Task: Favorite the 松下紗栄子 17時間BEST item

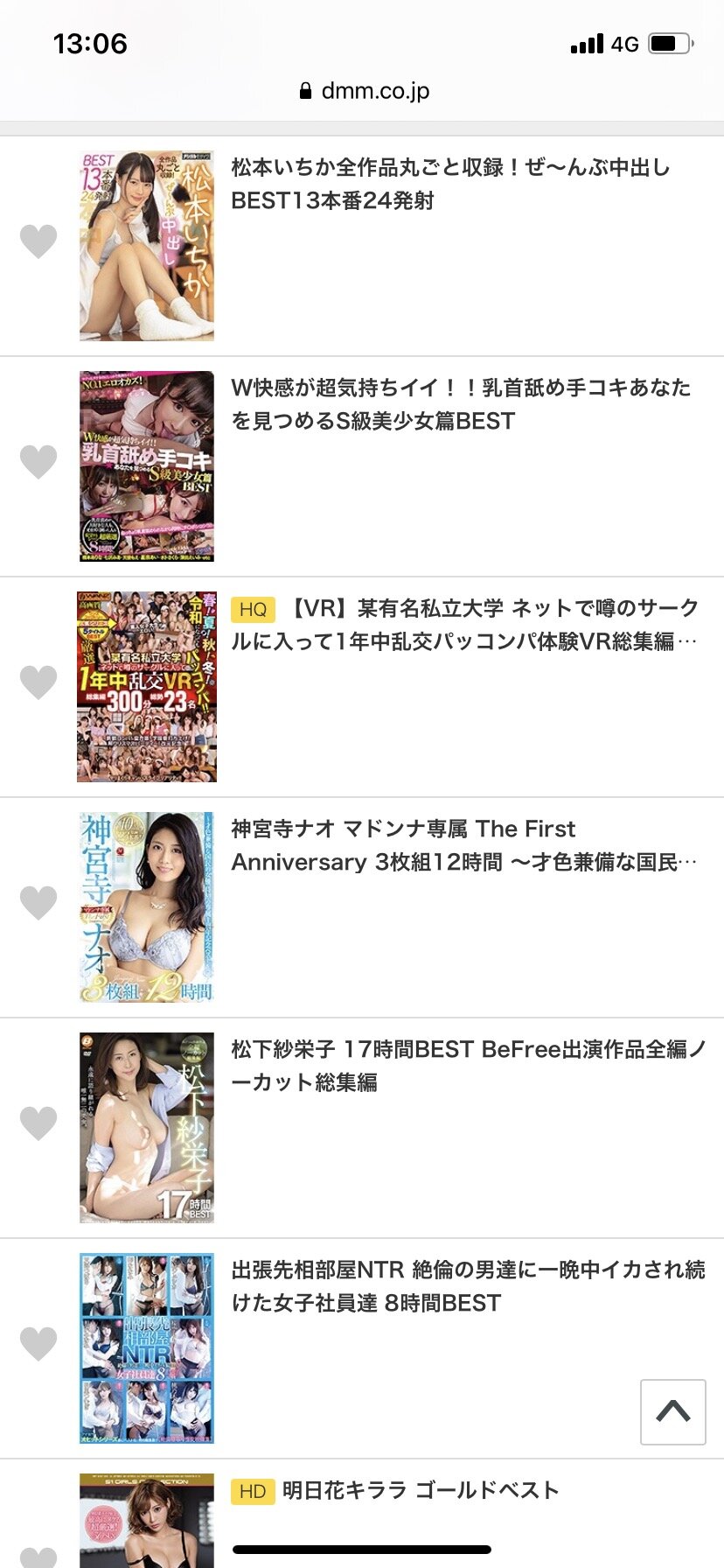Action: [38, 1123]
